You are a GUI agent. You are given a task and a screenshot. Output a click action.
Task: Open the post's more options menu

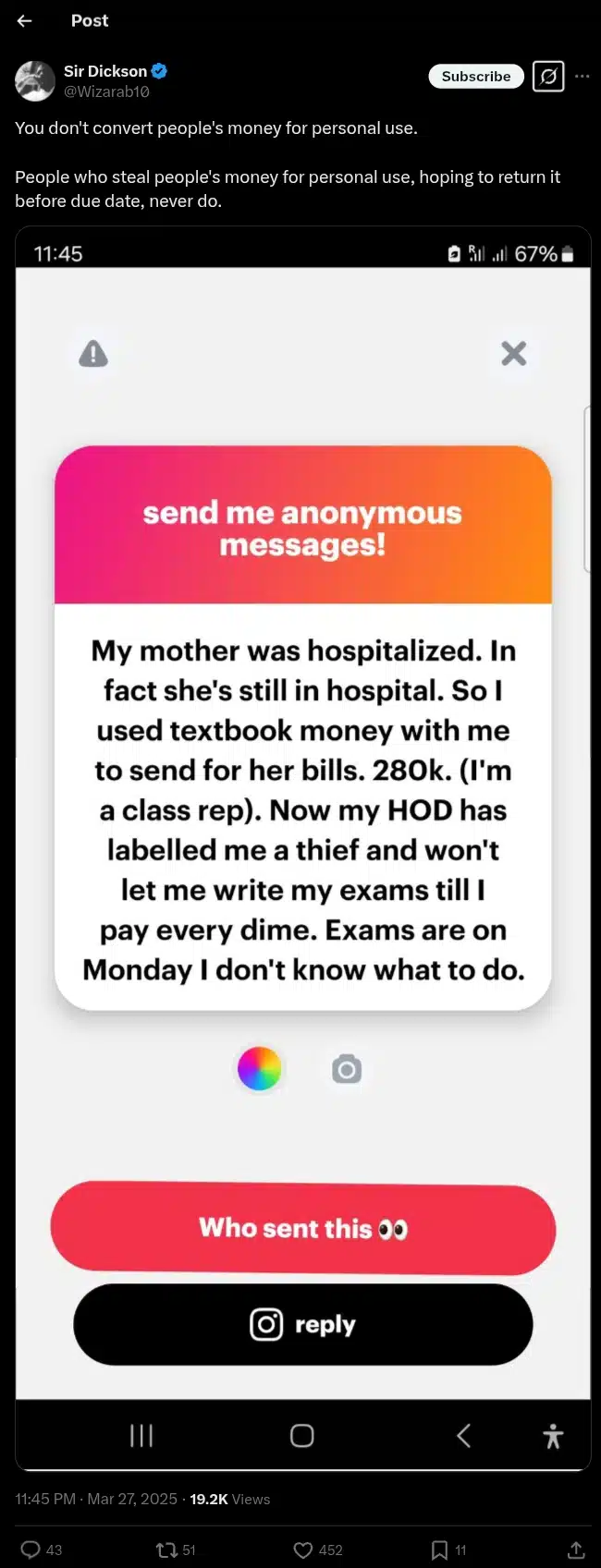(x=582, y=77)
